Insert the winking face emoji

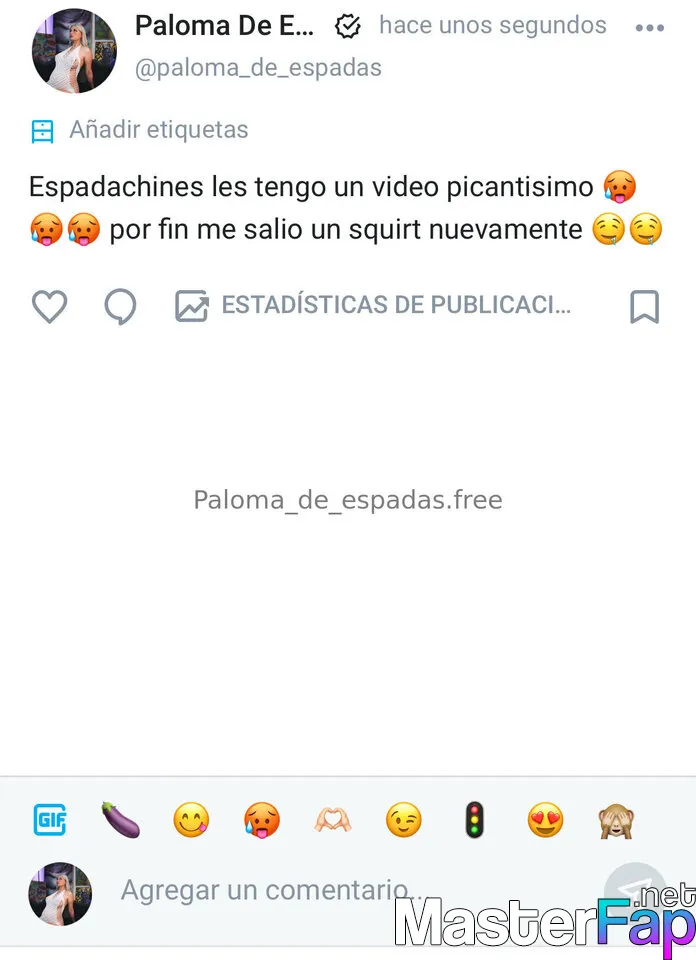coord(403,821)
